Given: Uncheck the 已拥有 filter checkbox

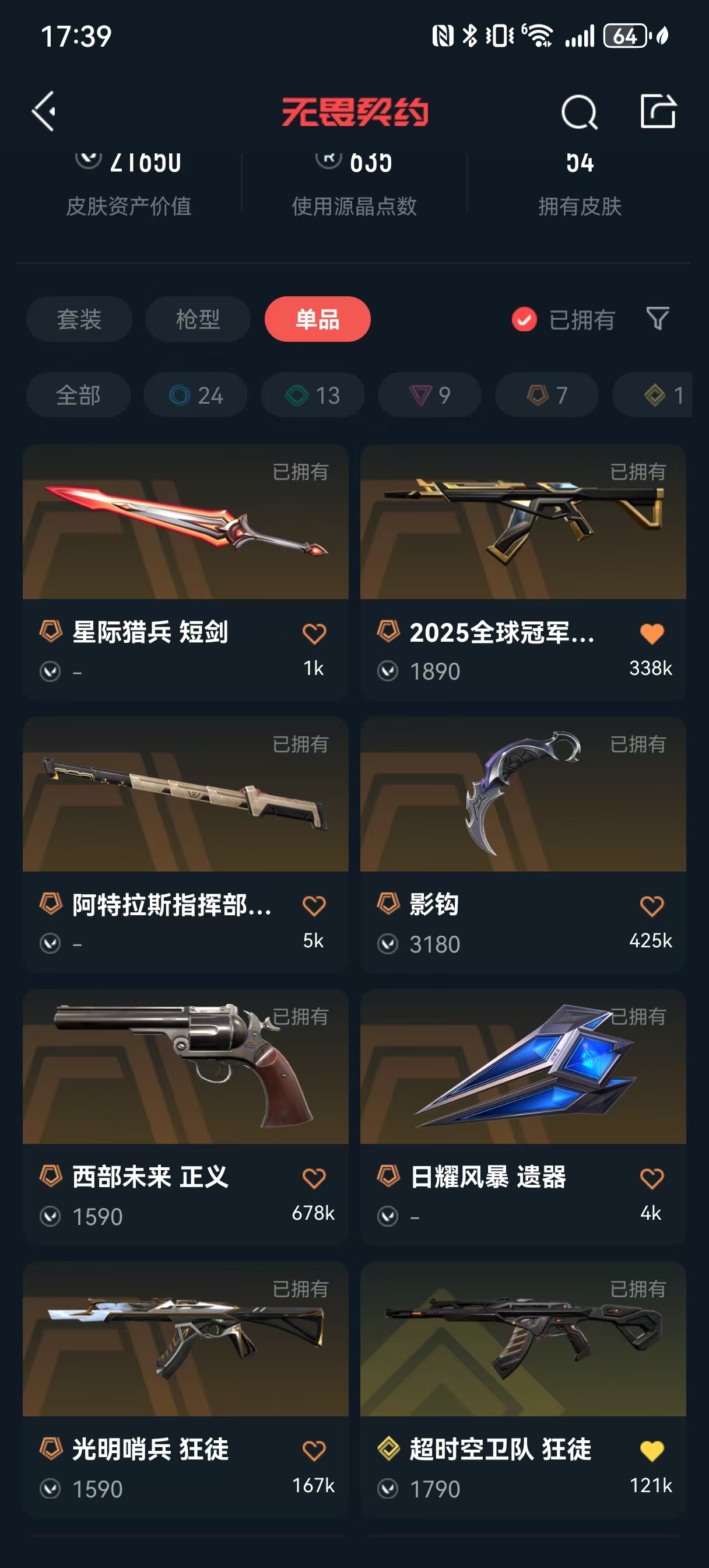Looking at the screenshot, I should 524,319.
